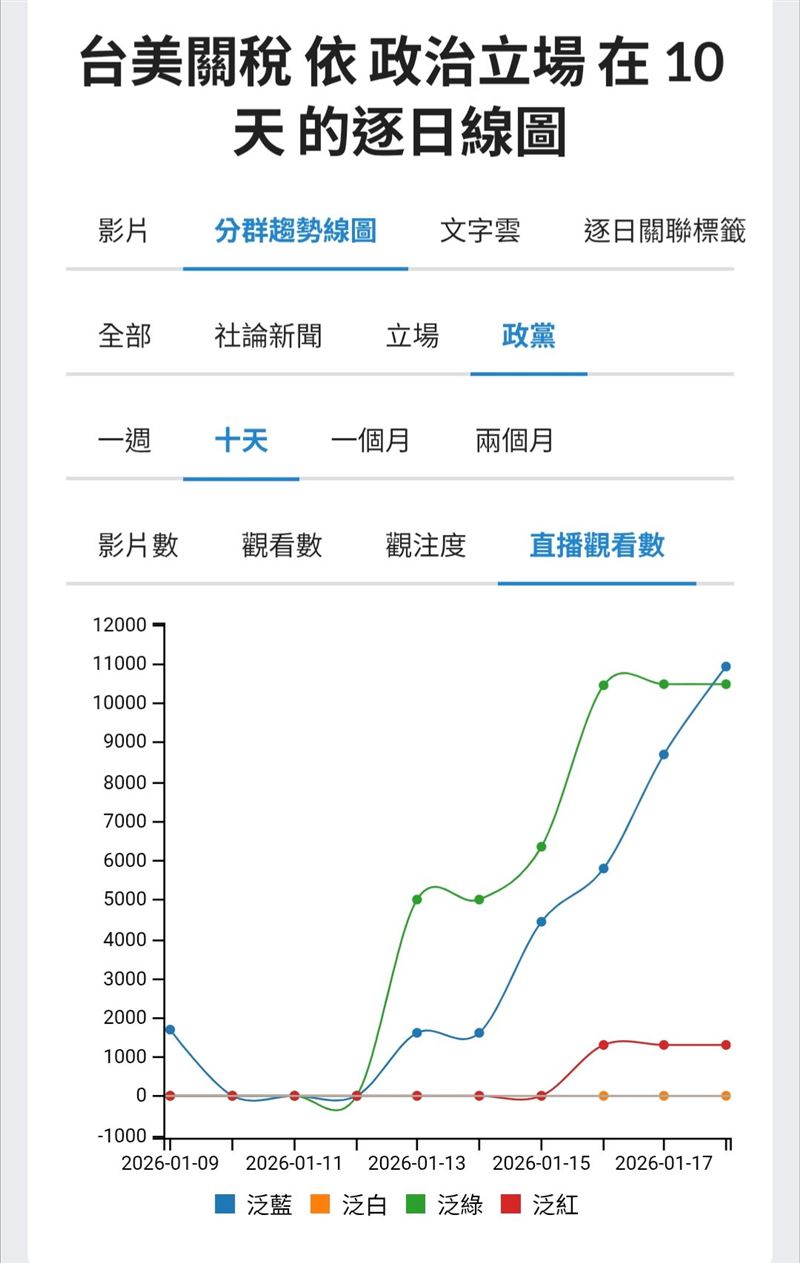Open the 文字雲 tab

click(x=479, y=228)
